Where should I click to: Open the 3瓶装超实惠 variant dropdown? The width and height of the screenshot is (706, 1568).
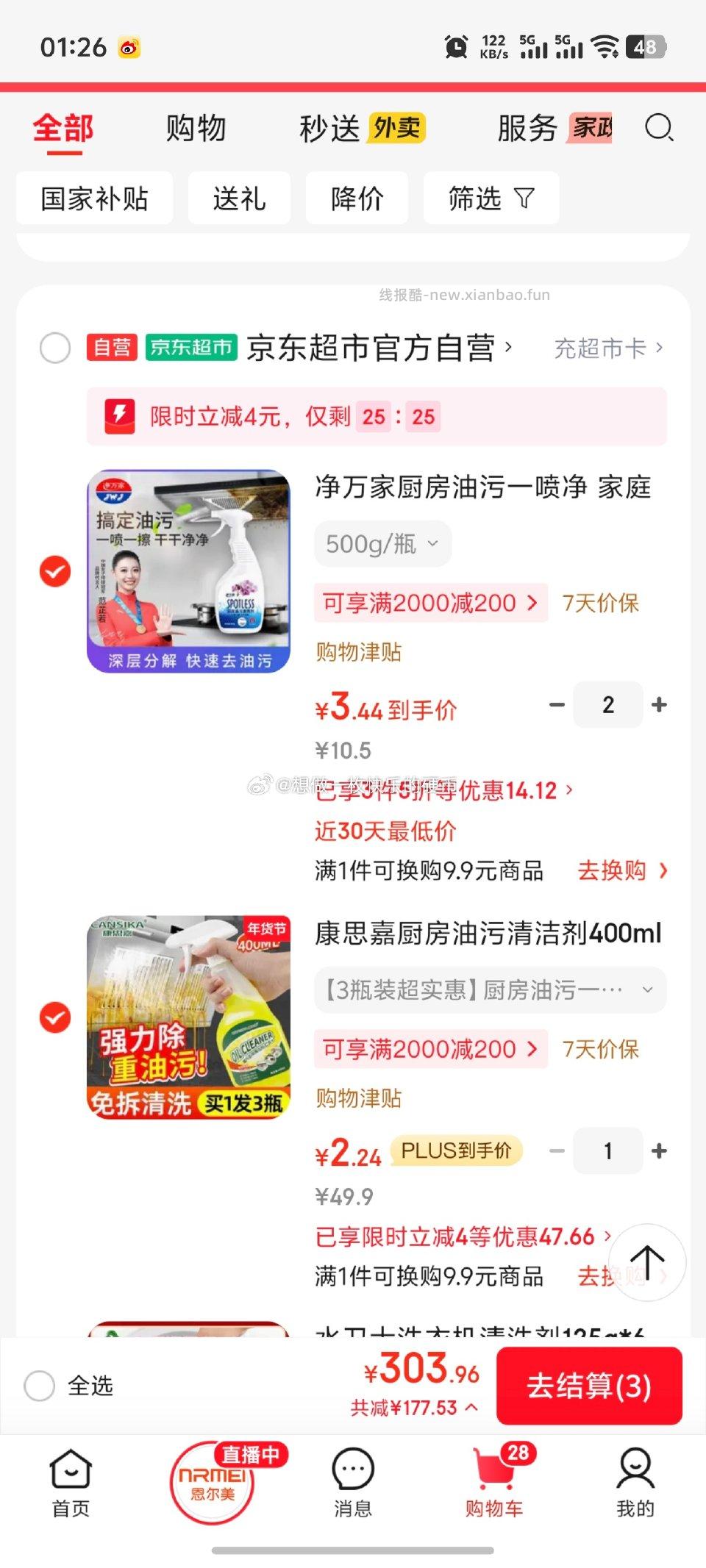coord(490,990)
